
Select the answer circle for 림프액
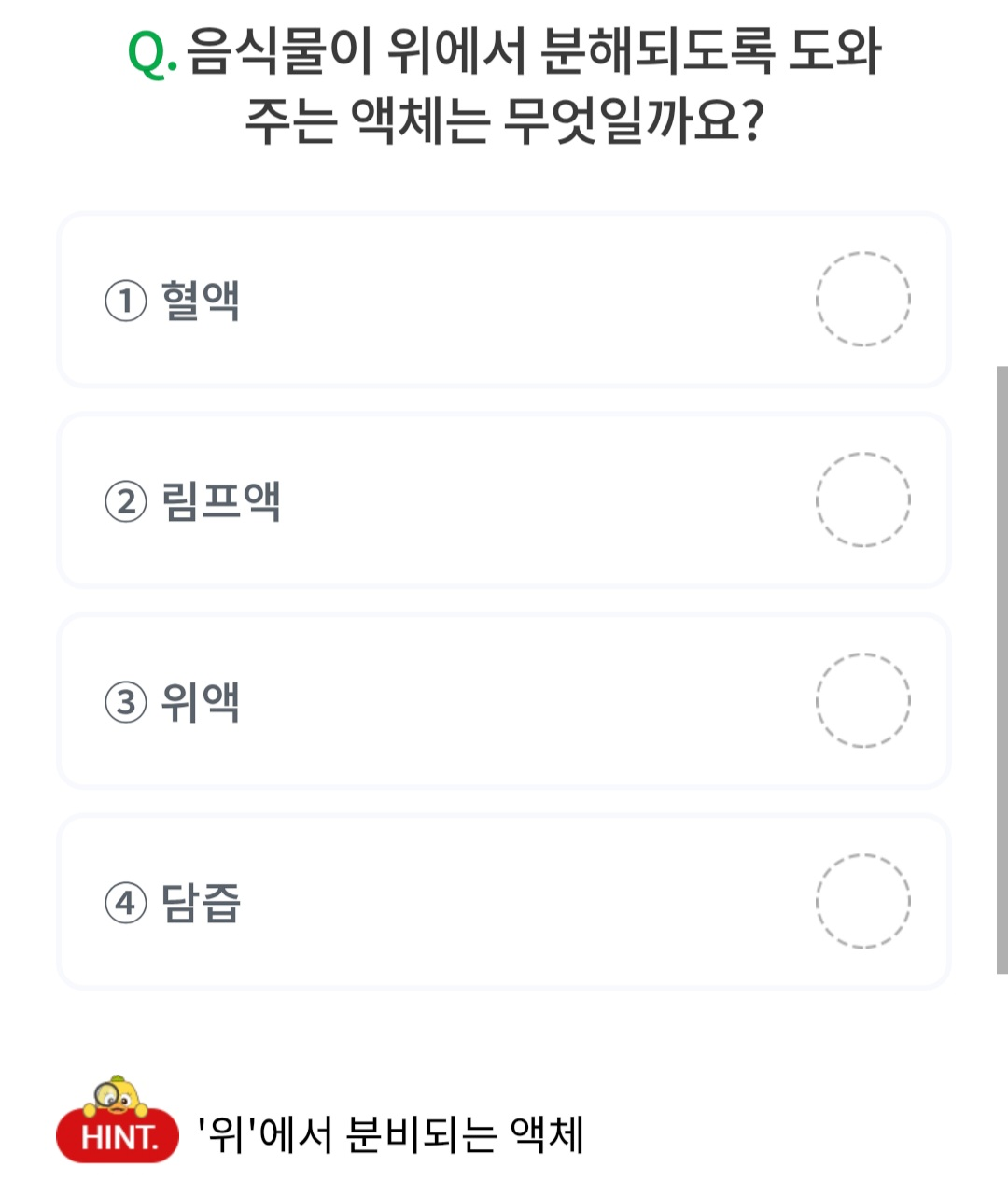coord(863,500)
